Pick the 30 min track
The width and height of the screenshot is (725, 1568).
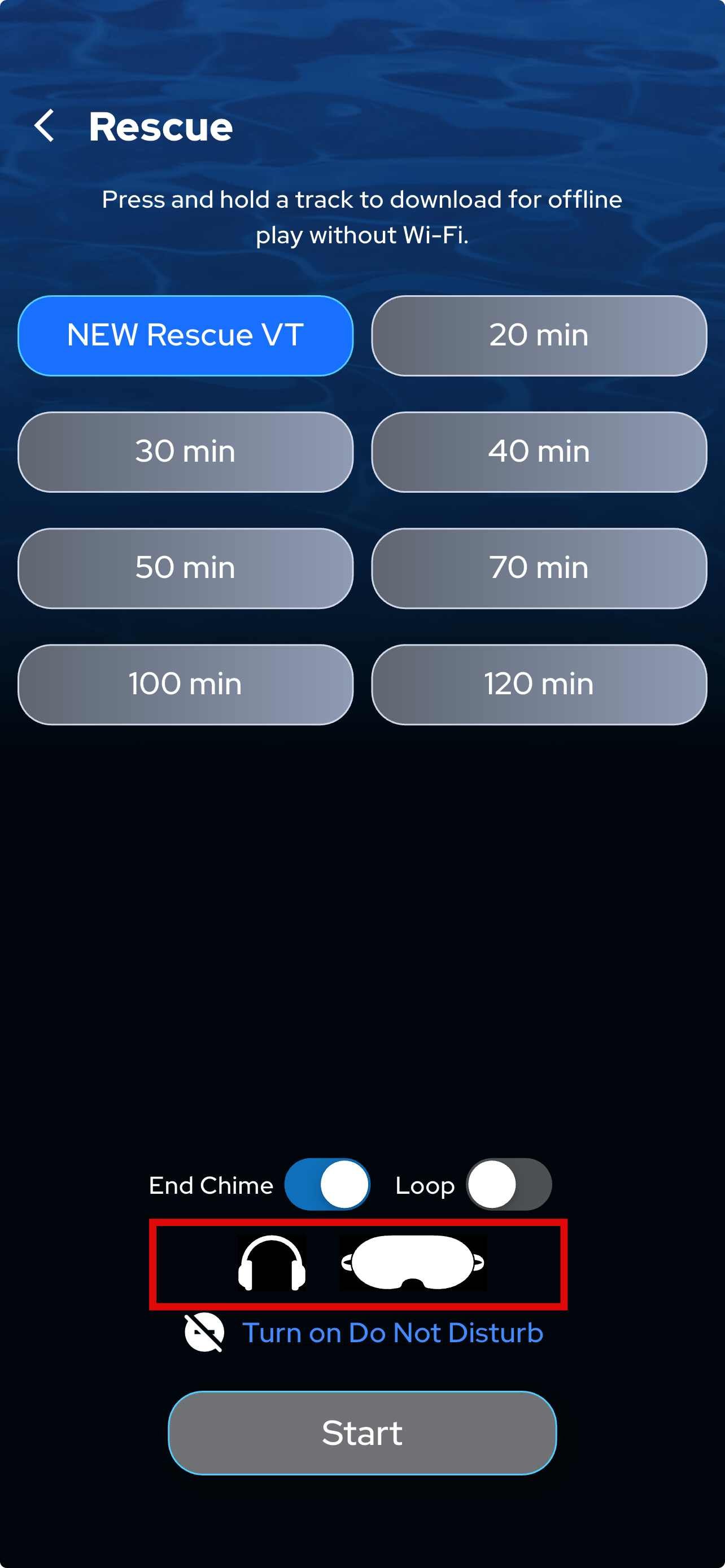185,452
